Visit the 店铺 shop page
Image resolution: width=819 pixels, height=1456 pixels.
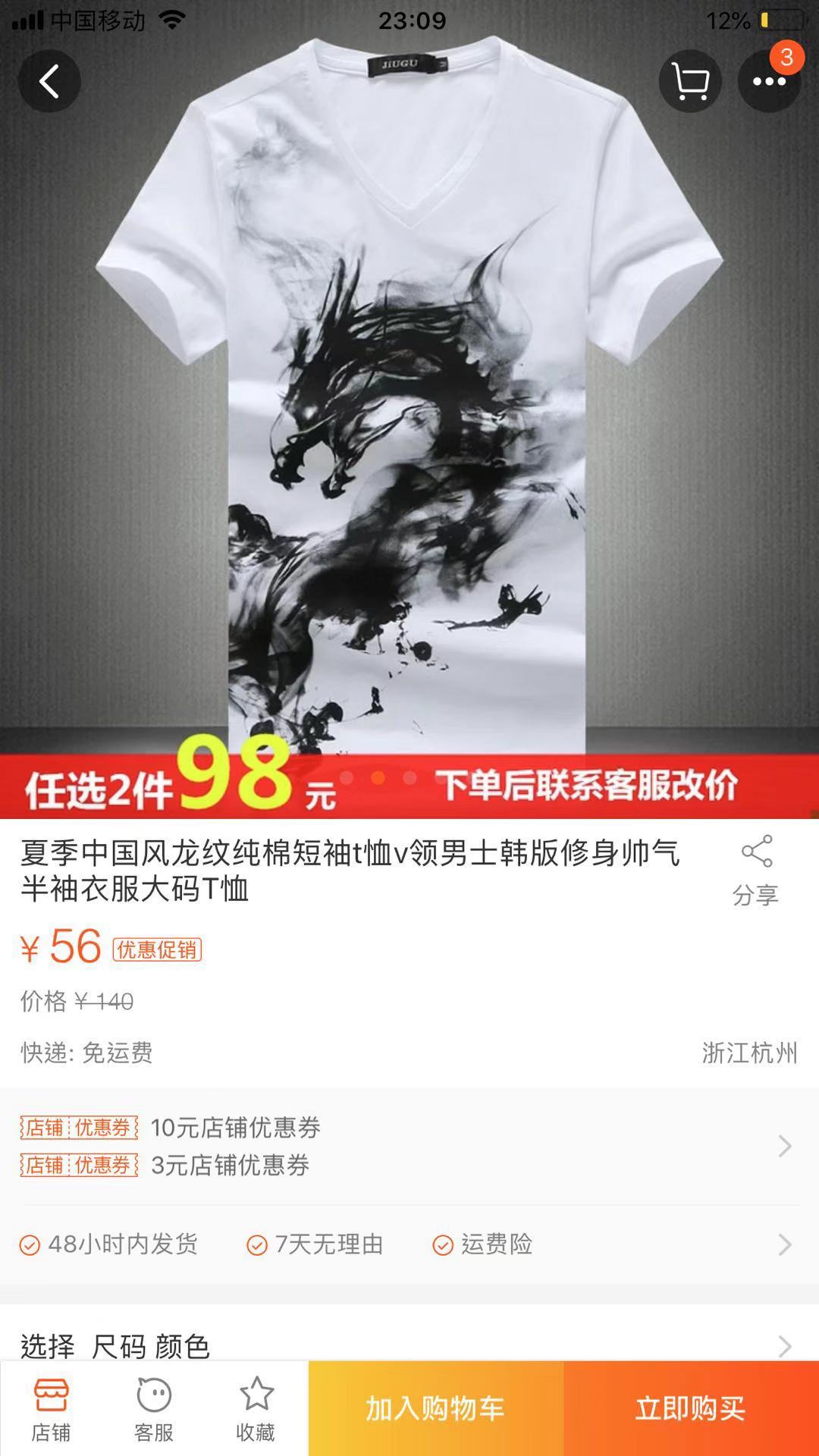click(51, 1409)
